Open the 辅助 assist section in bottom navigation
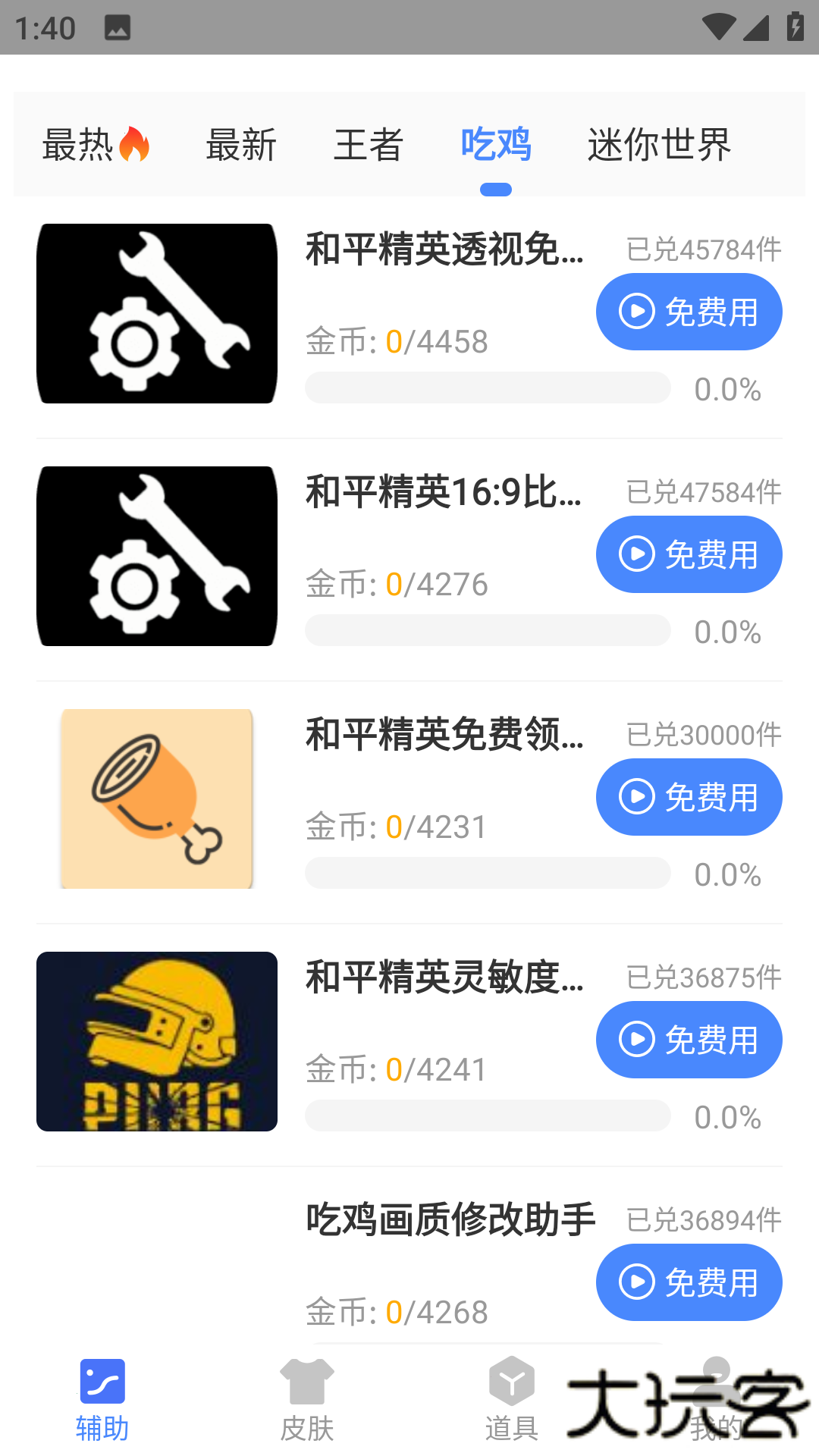Image resolution: width=819 pixels, height=1456 pixels. [102, 1399]
